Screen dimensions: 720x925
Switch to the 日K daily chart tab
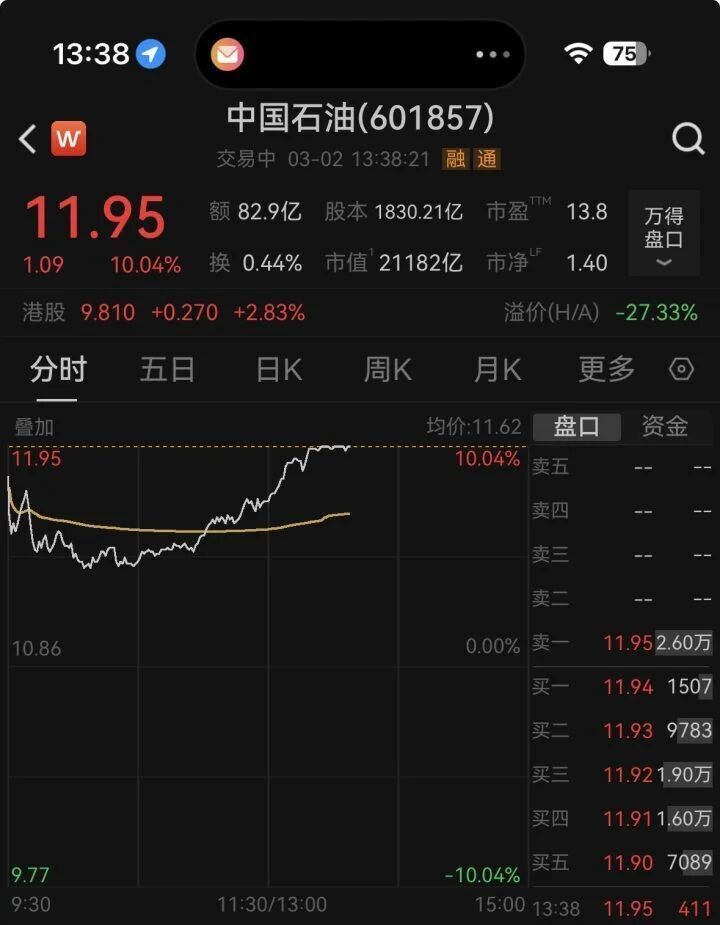coord(277,369)
